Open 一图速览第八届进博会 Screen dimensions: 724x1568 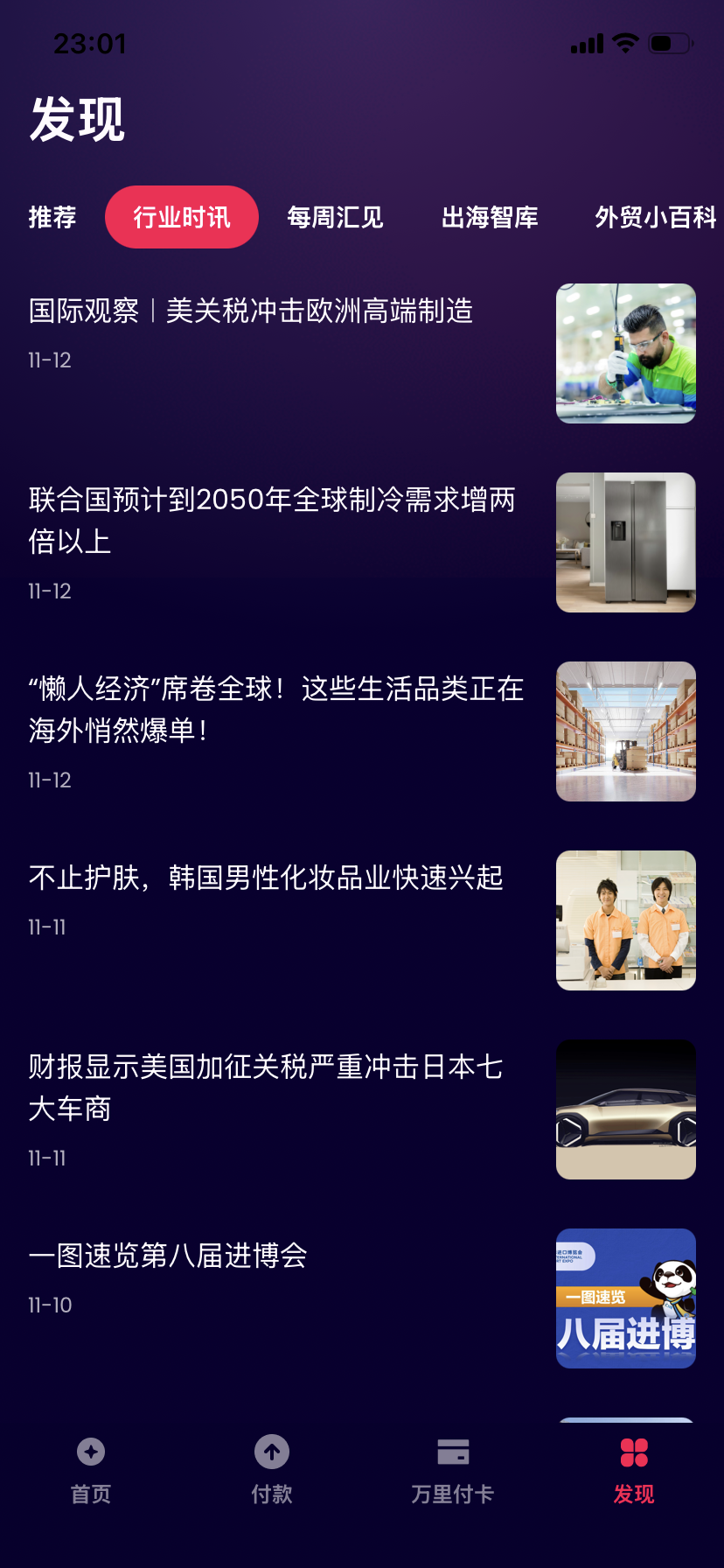(168, 1256)
